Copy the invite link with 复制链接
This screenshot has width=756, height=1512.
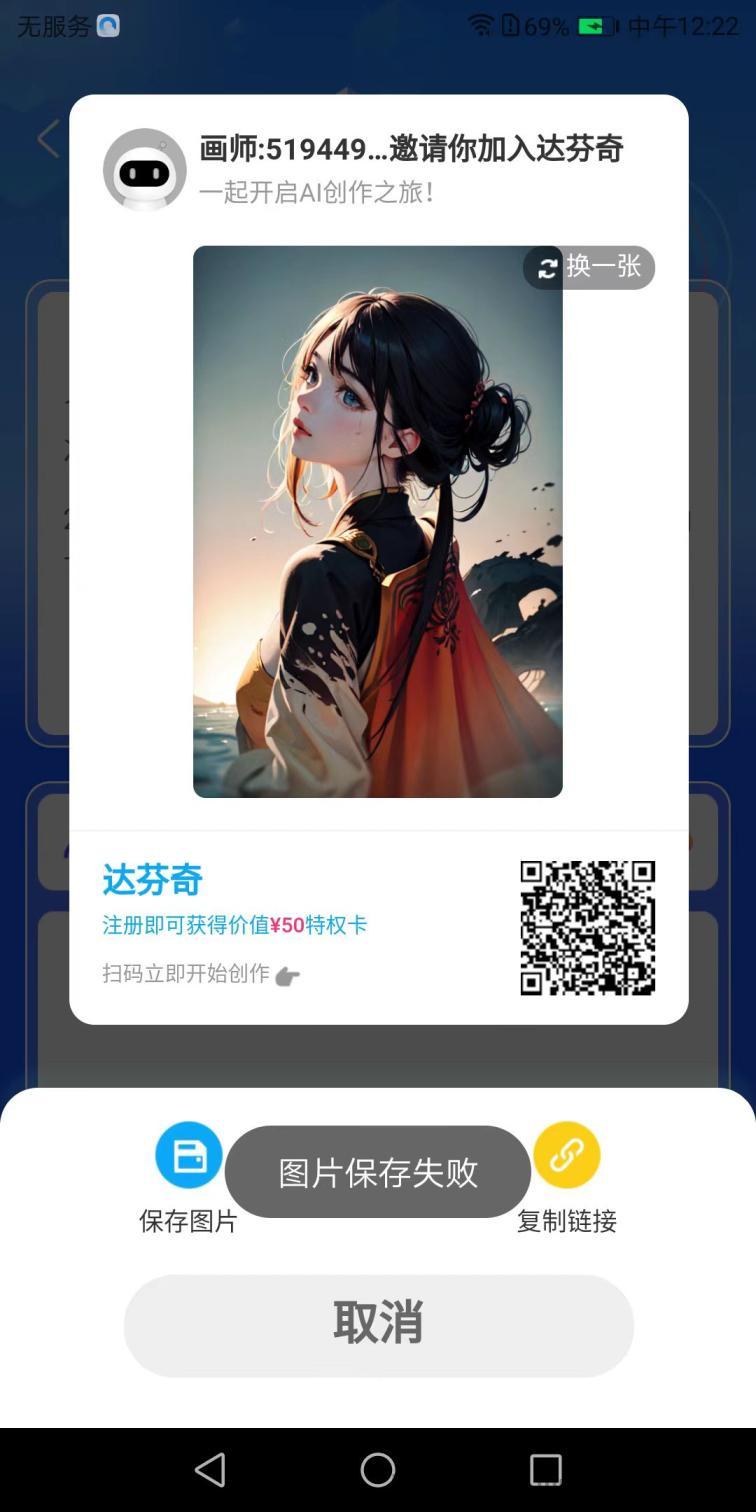point(566,1177)
